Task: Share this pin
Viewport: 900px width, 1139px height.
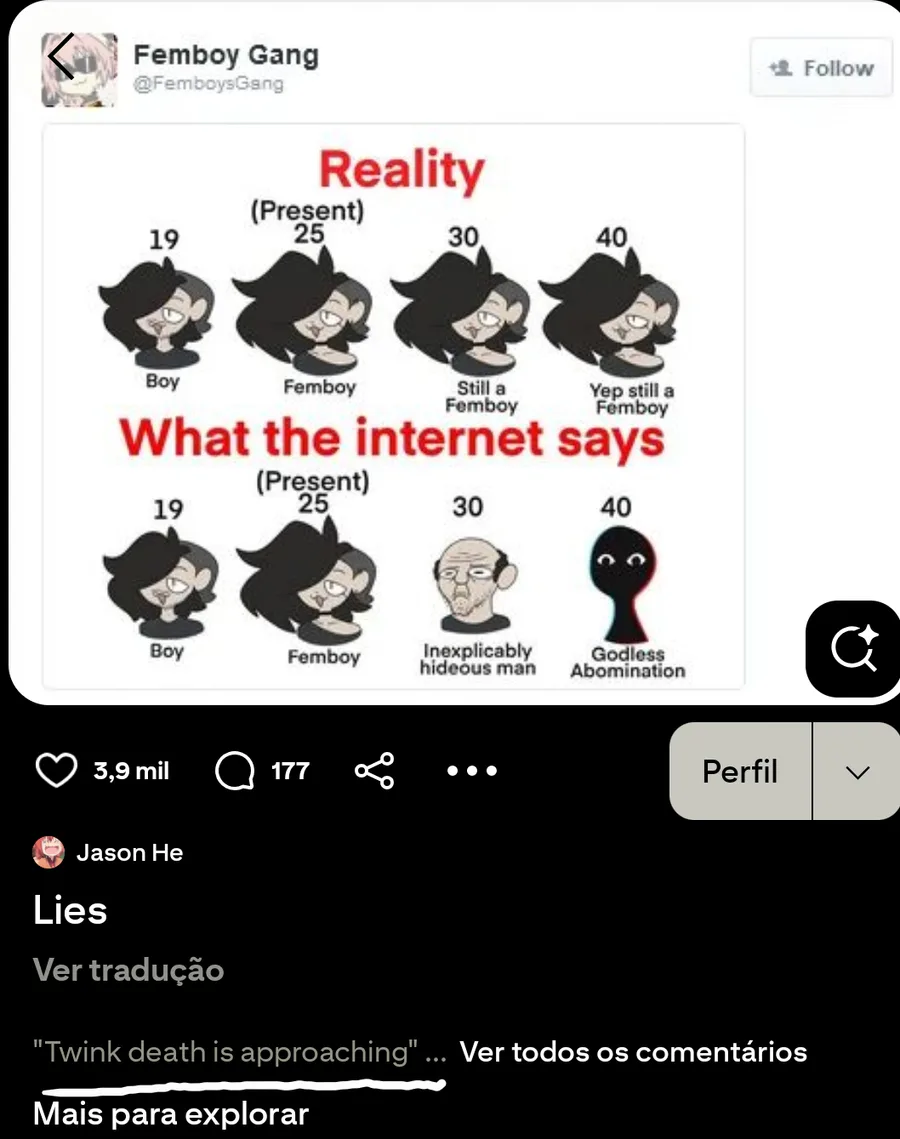Action: pos(374,771)
